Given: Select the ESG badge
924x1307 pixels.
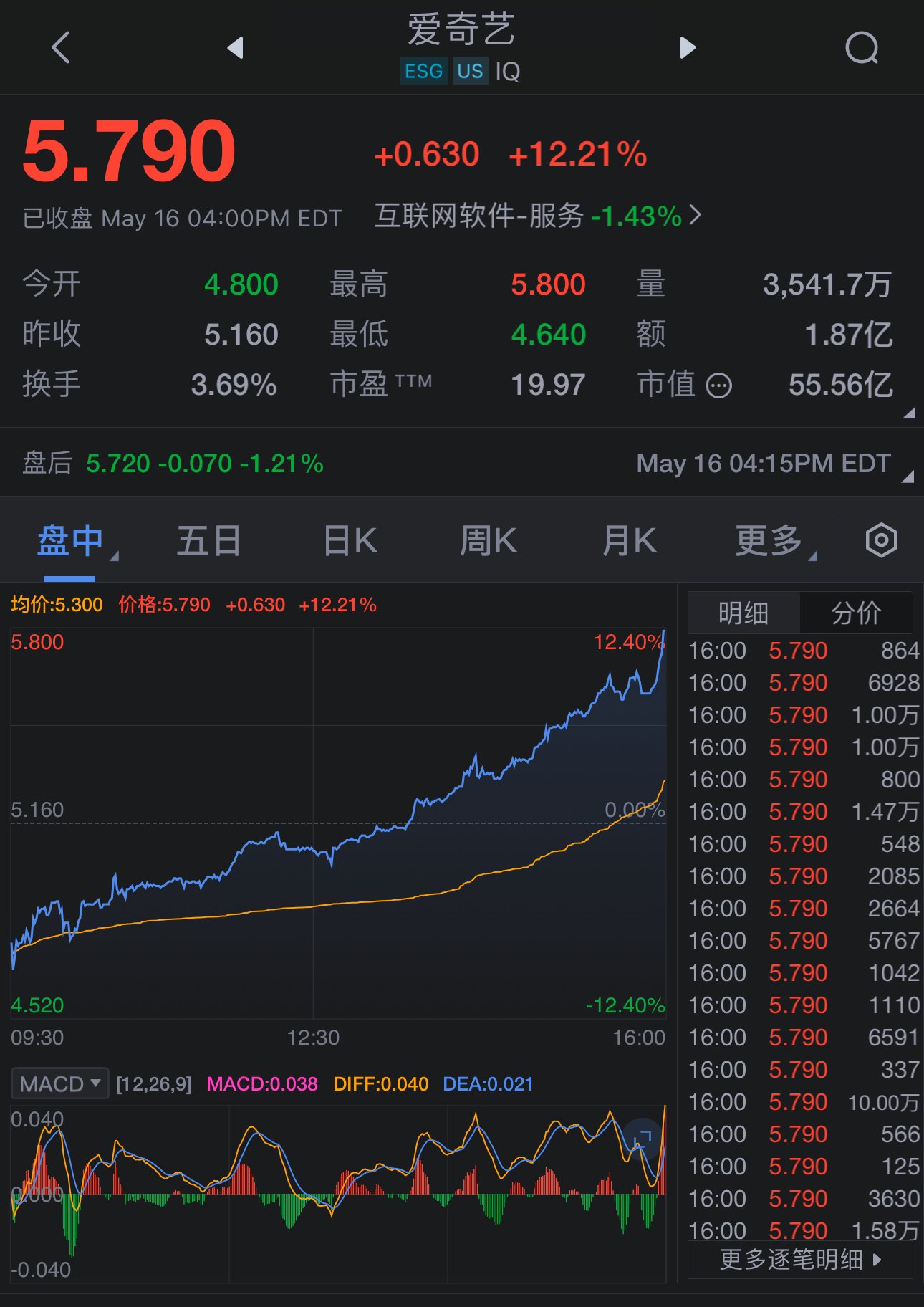Looking at the screenshot, I should tap(423, 70).
